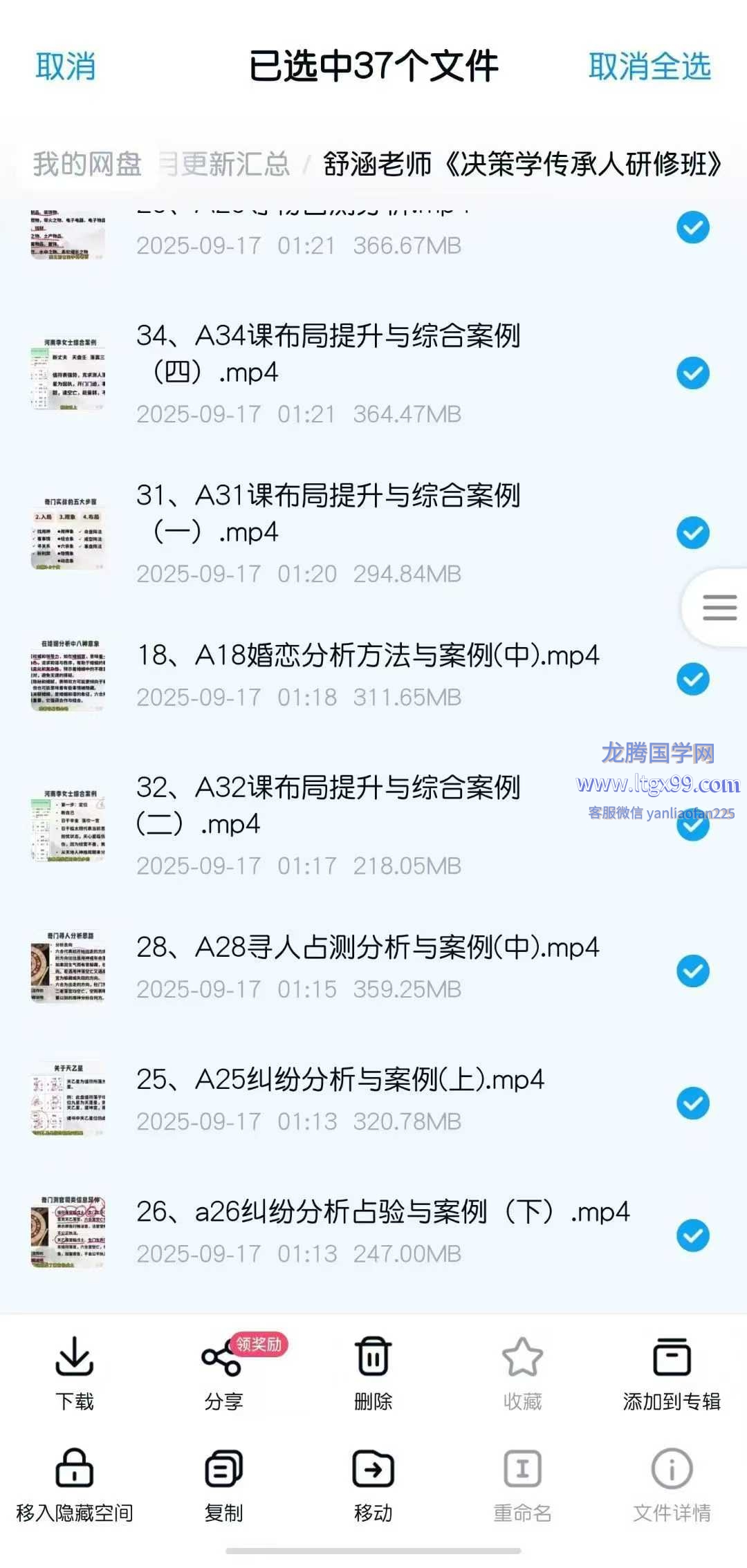Move files into hidden space 移入隐藏空间
The height and width of the screenshot is (1568, 747).
click(75, 1484)
